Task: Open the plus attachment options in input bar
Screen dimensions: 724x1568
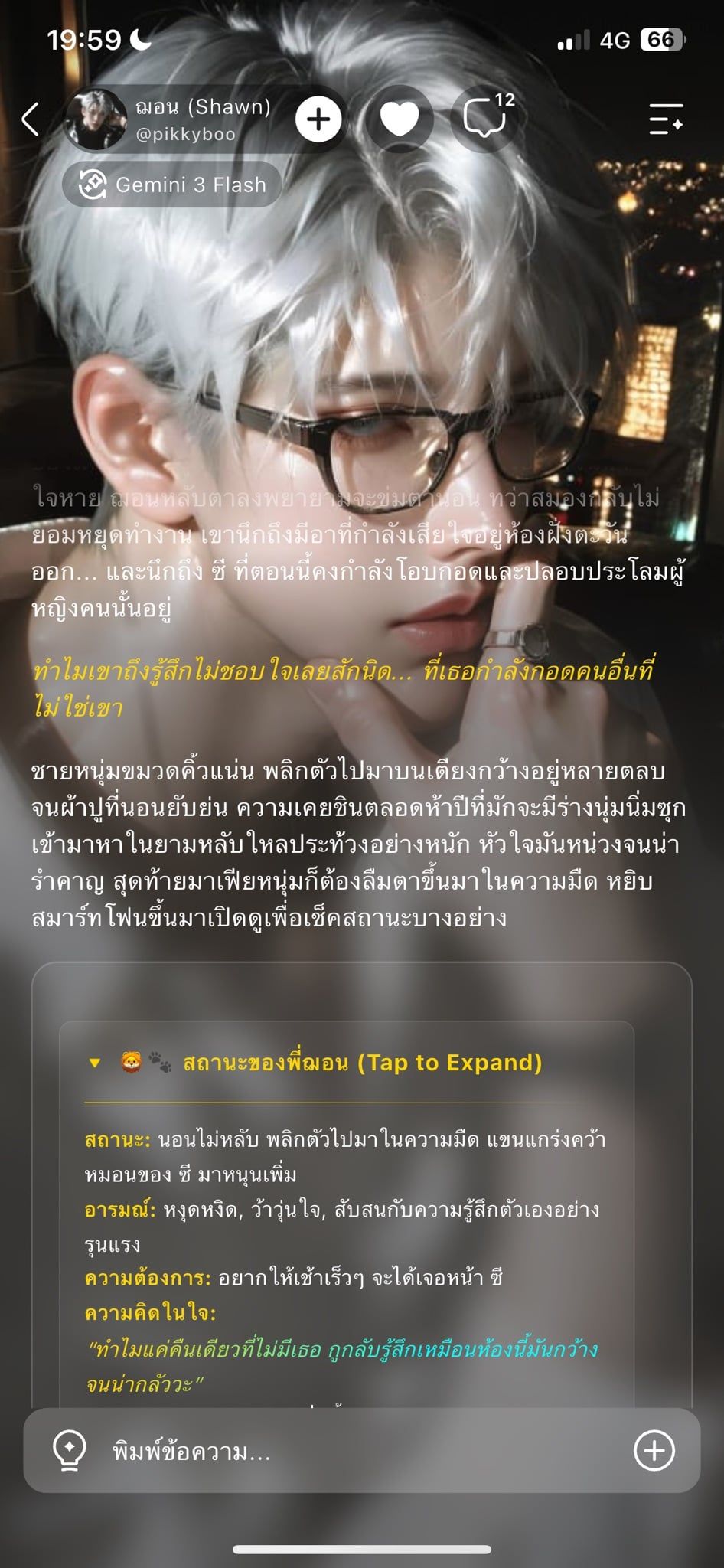Action: coord(654,1451)
